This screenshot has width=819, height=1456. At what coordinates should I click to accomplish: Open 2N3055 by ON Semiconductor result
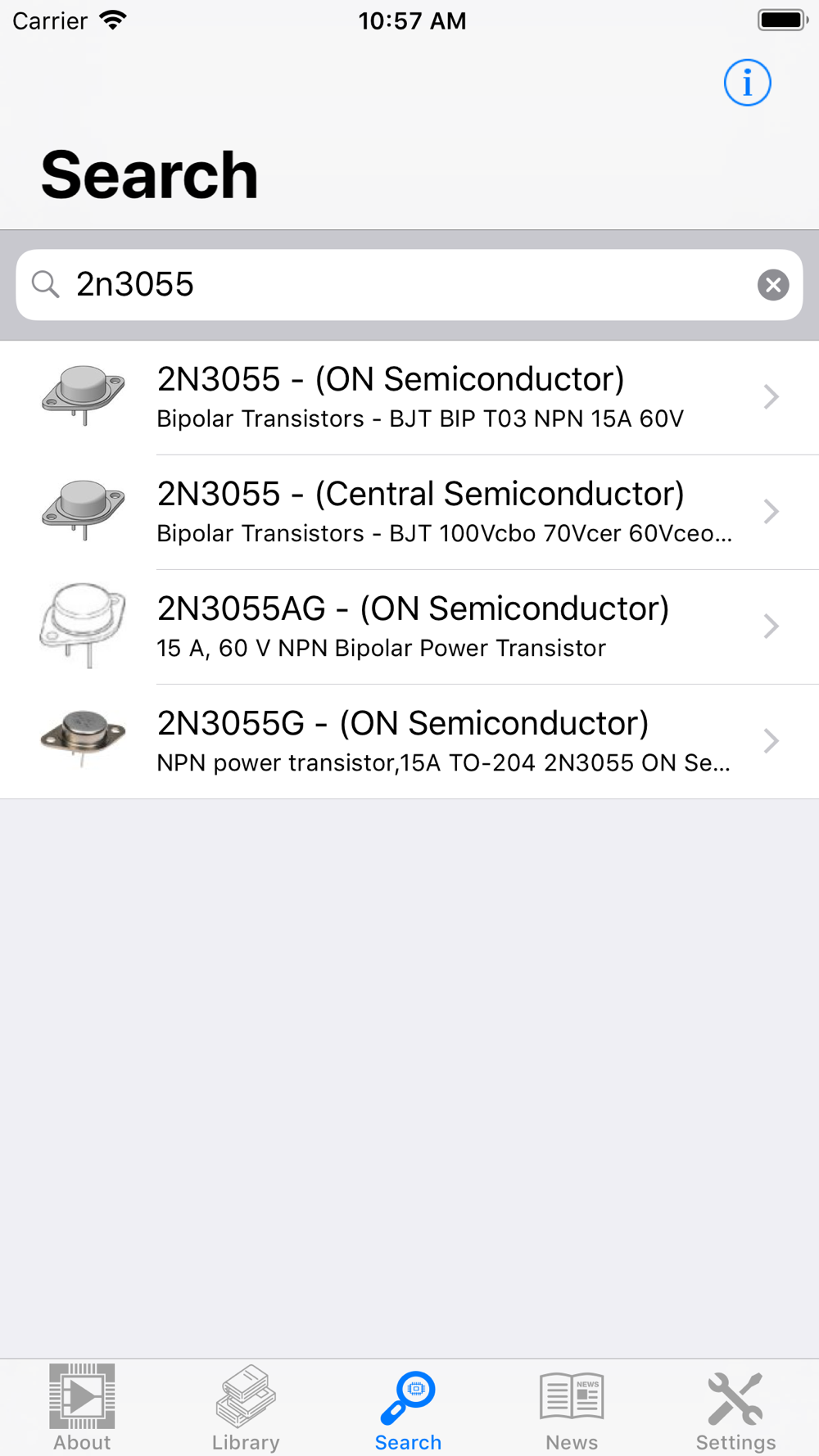pos(409,398)
